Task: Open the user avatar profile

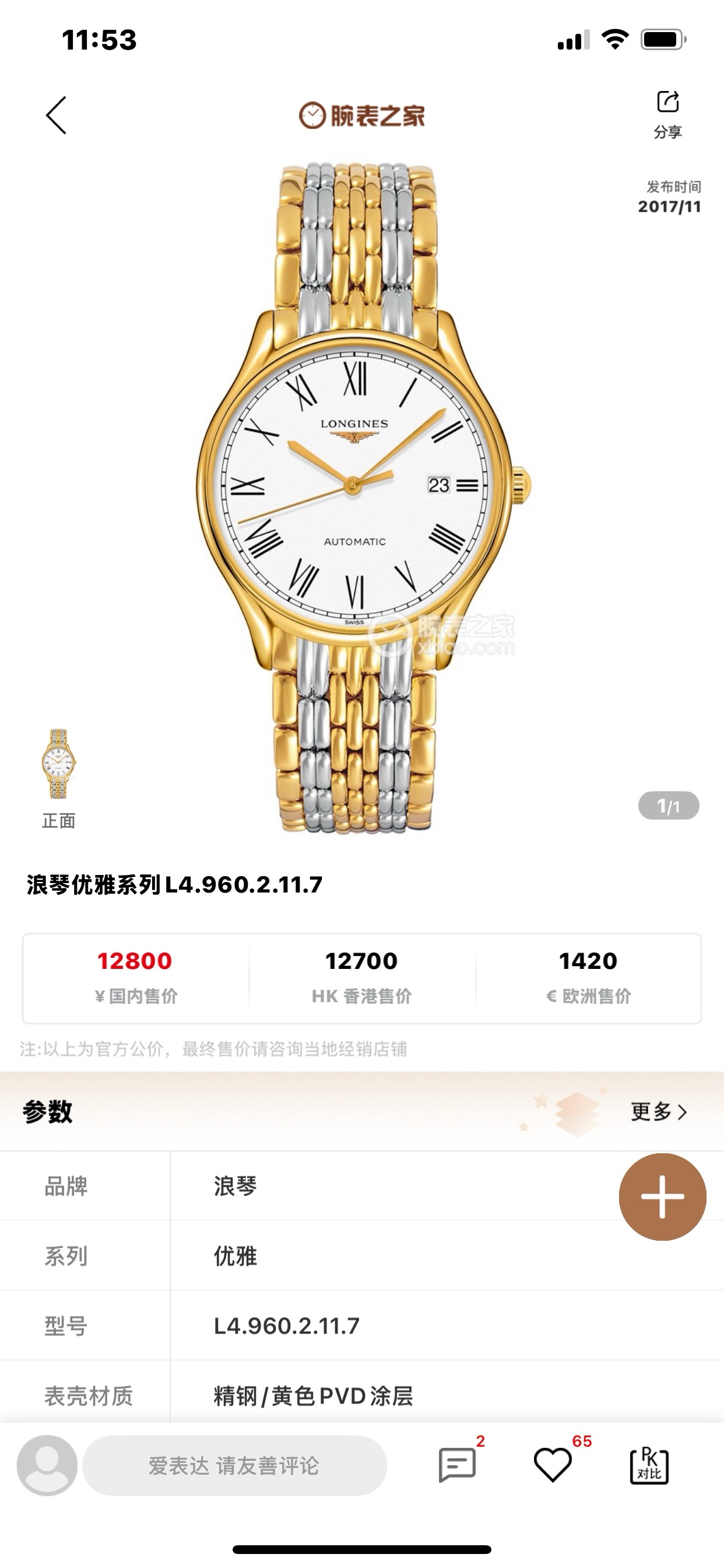Action: (x=47, y=1465)
